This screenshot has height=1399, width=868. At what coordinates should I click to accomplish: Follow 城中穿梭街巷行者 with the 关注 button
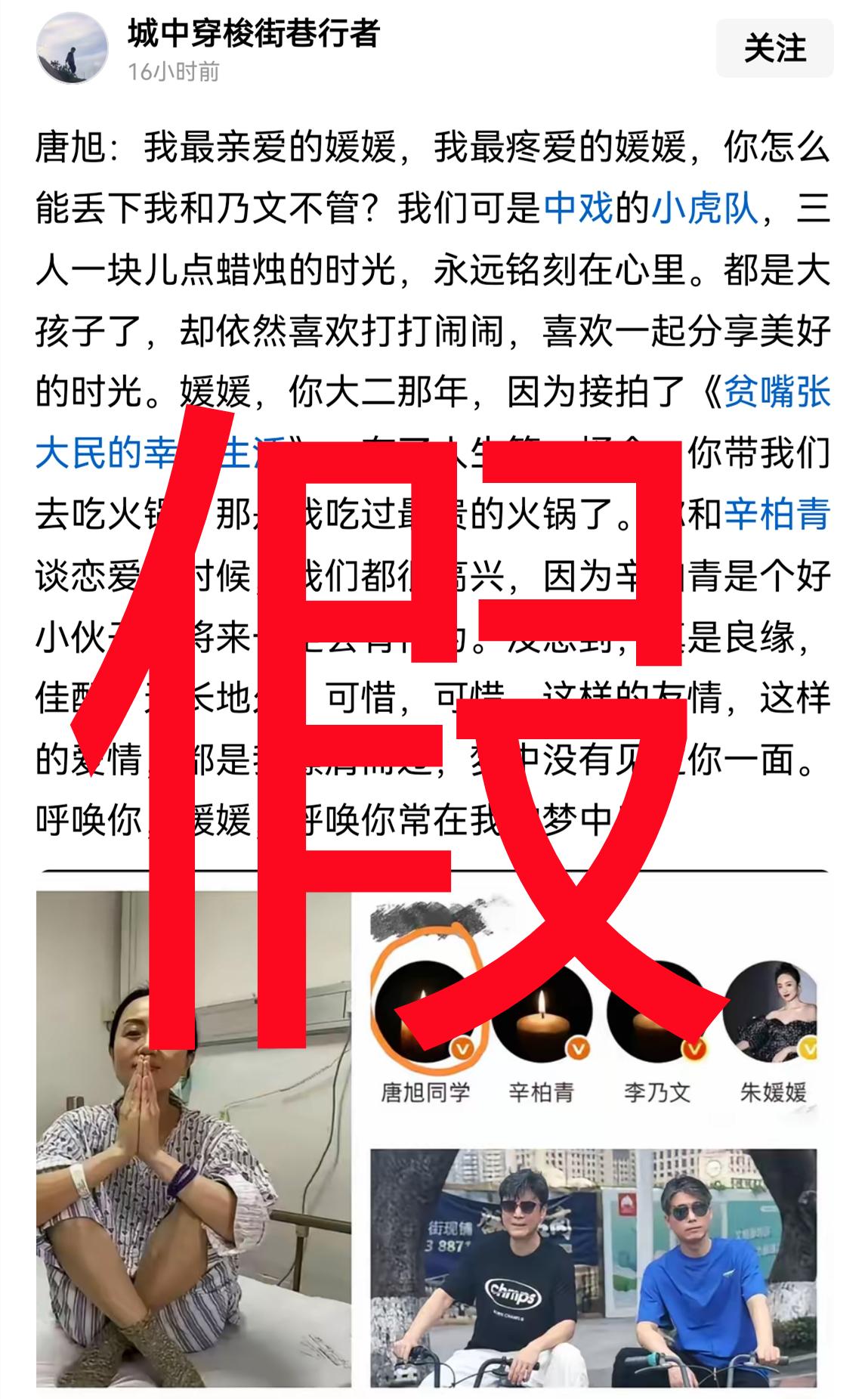point(774,49)
